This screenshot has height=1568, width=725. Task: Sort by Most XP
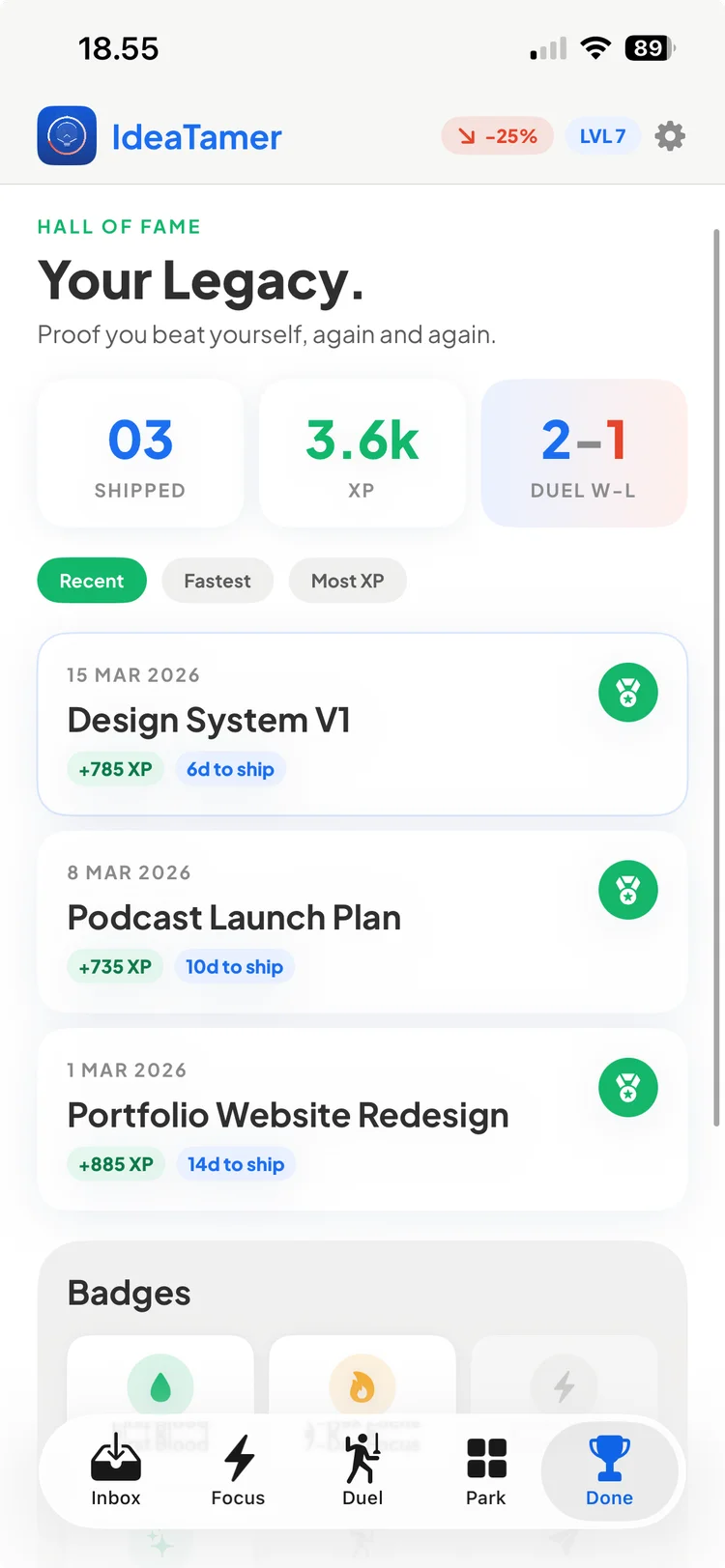coord(347,581)
